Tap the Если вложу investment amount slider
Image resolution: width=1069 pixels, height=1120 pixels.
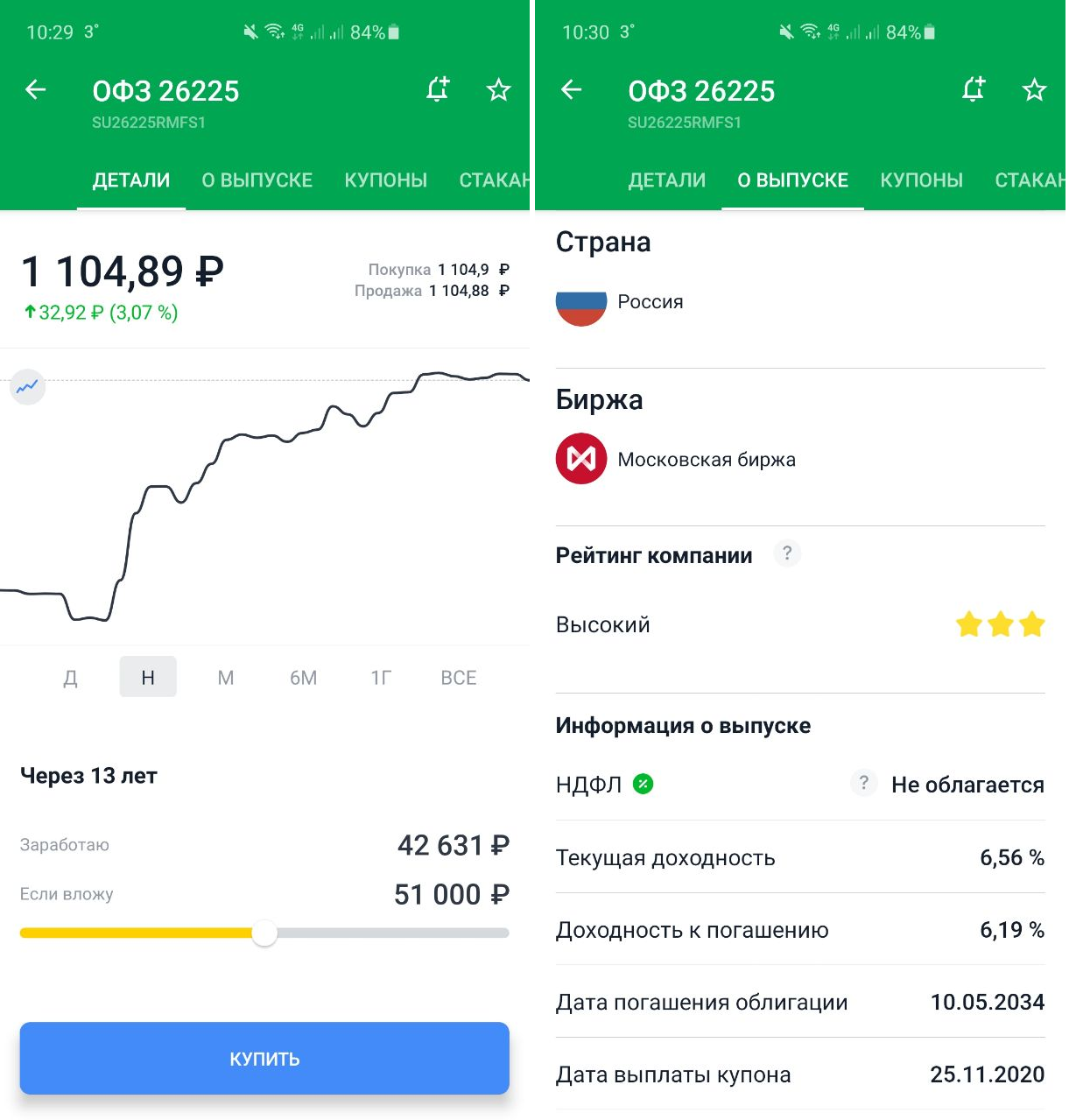(x=264, y=933)
